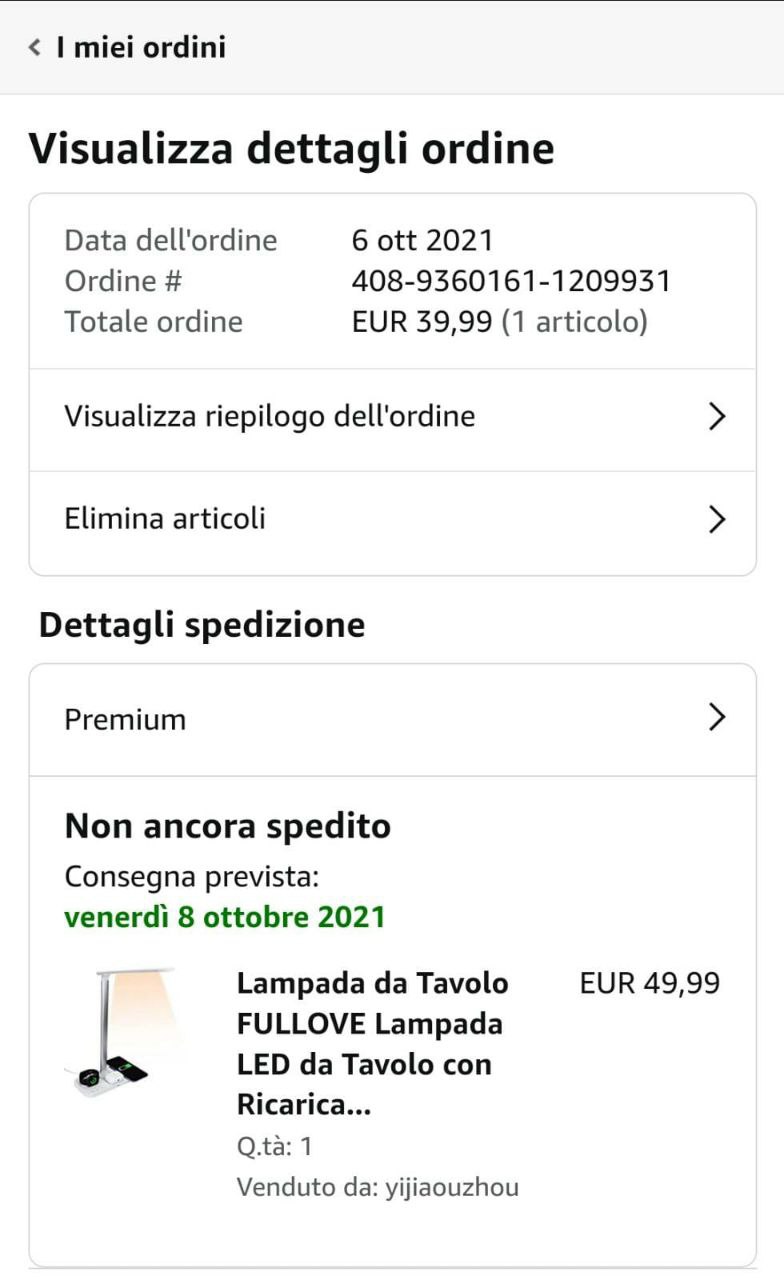Go back to I miei ordini
The width and height of the screenshot is (784, 1280).
point(127,47)
